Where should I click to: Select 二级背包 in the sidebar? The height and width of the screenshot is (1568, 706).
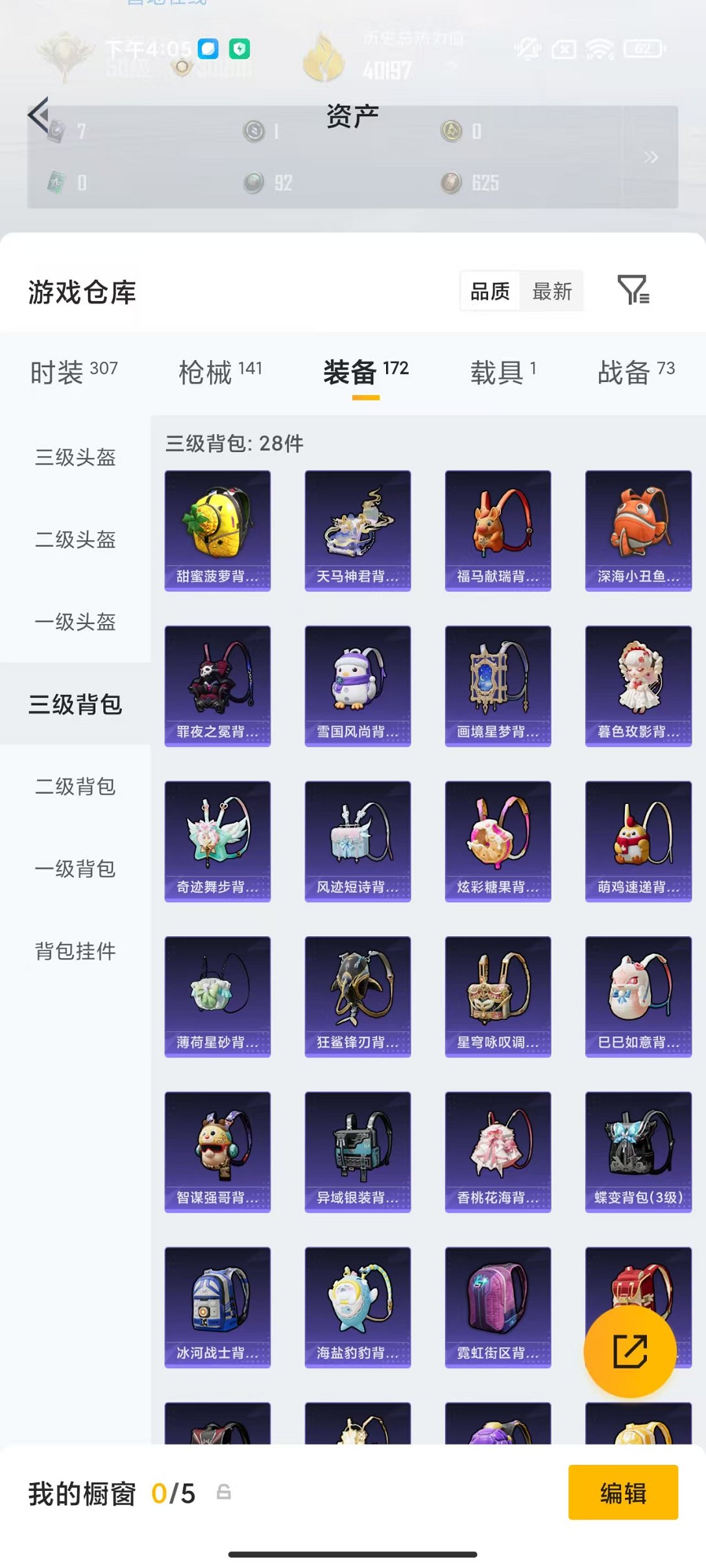click(73, 788)
